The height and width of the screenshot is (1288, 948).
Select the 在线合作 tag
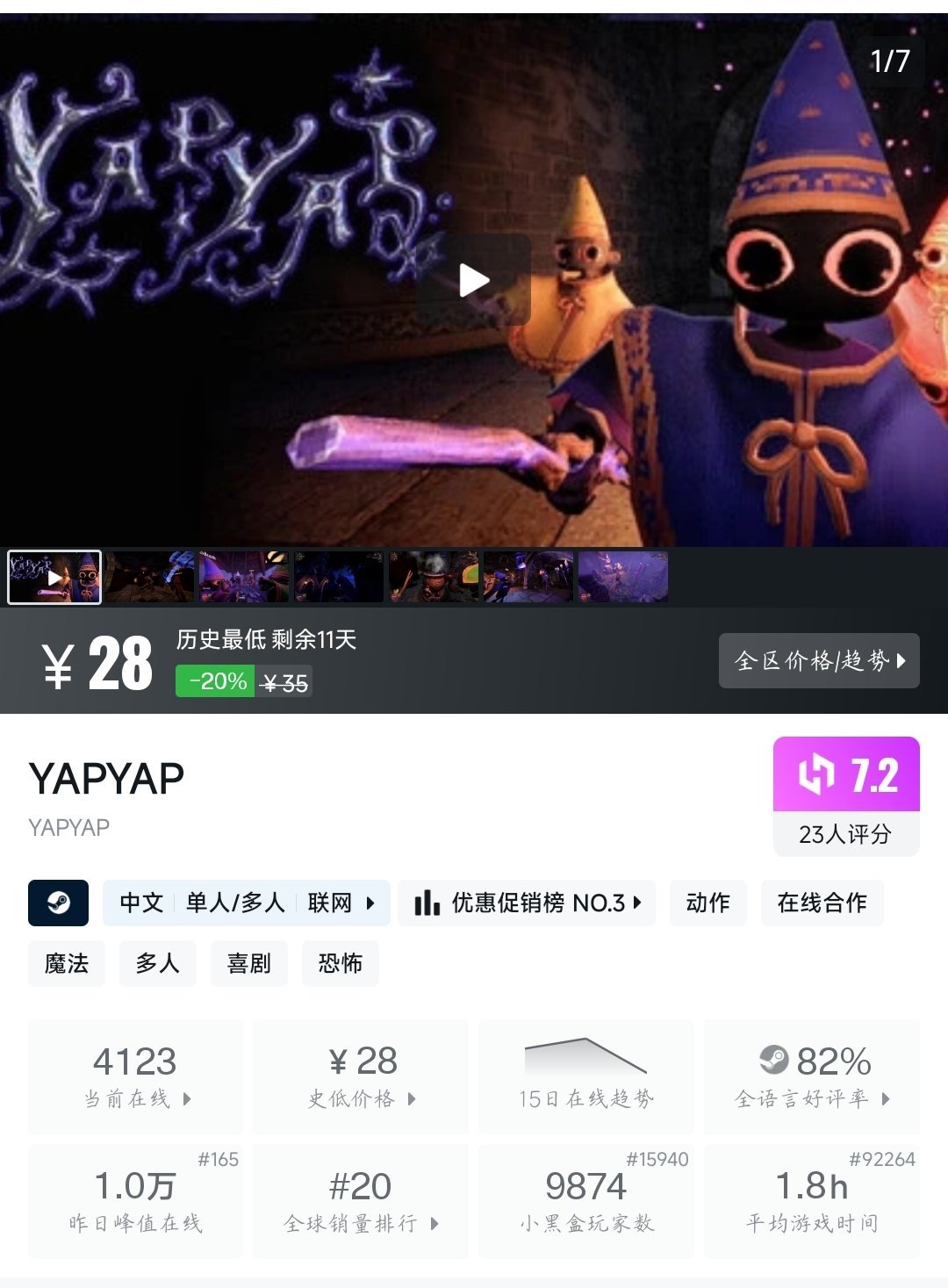pyautogui.click(x=822, y=903)
